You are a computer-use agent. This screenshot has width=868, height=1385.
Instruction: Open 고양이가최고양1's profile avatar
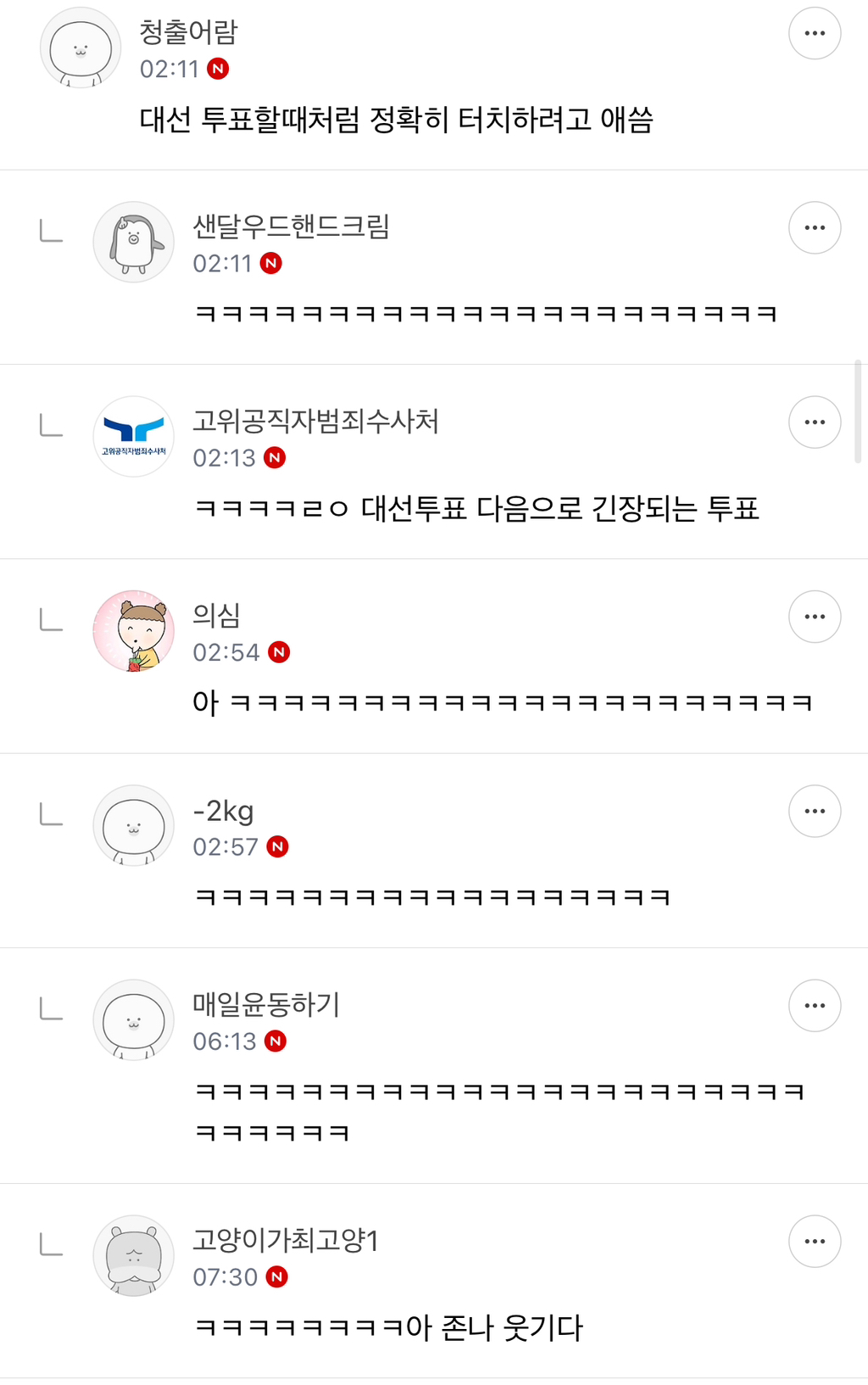[133, 1255]
